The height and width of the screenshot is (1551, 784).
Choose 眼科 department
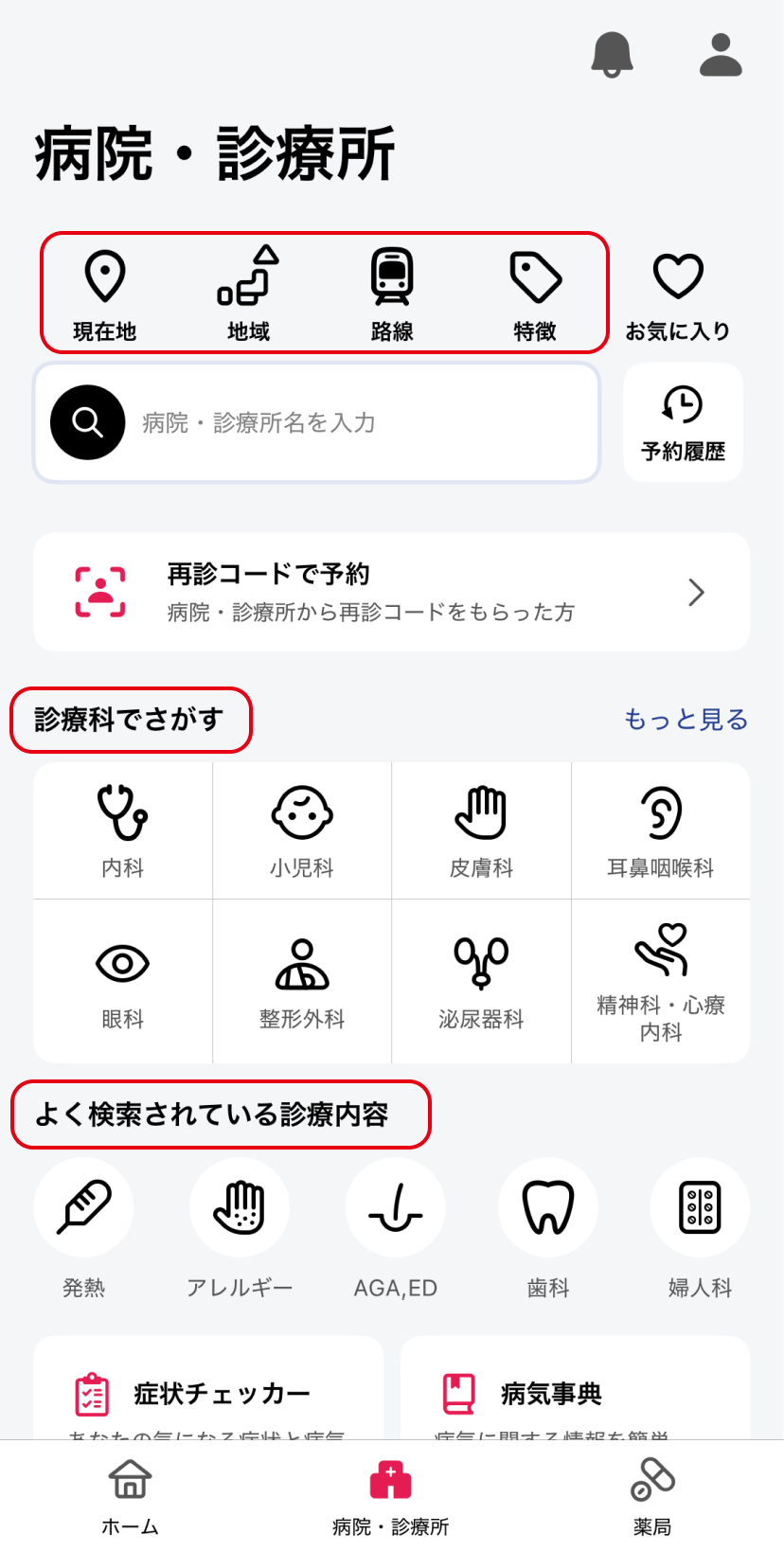click(x=123, y=981)
